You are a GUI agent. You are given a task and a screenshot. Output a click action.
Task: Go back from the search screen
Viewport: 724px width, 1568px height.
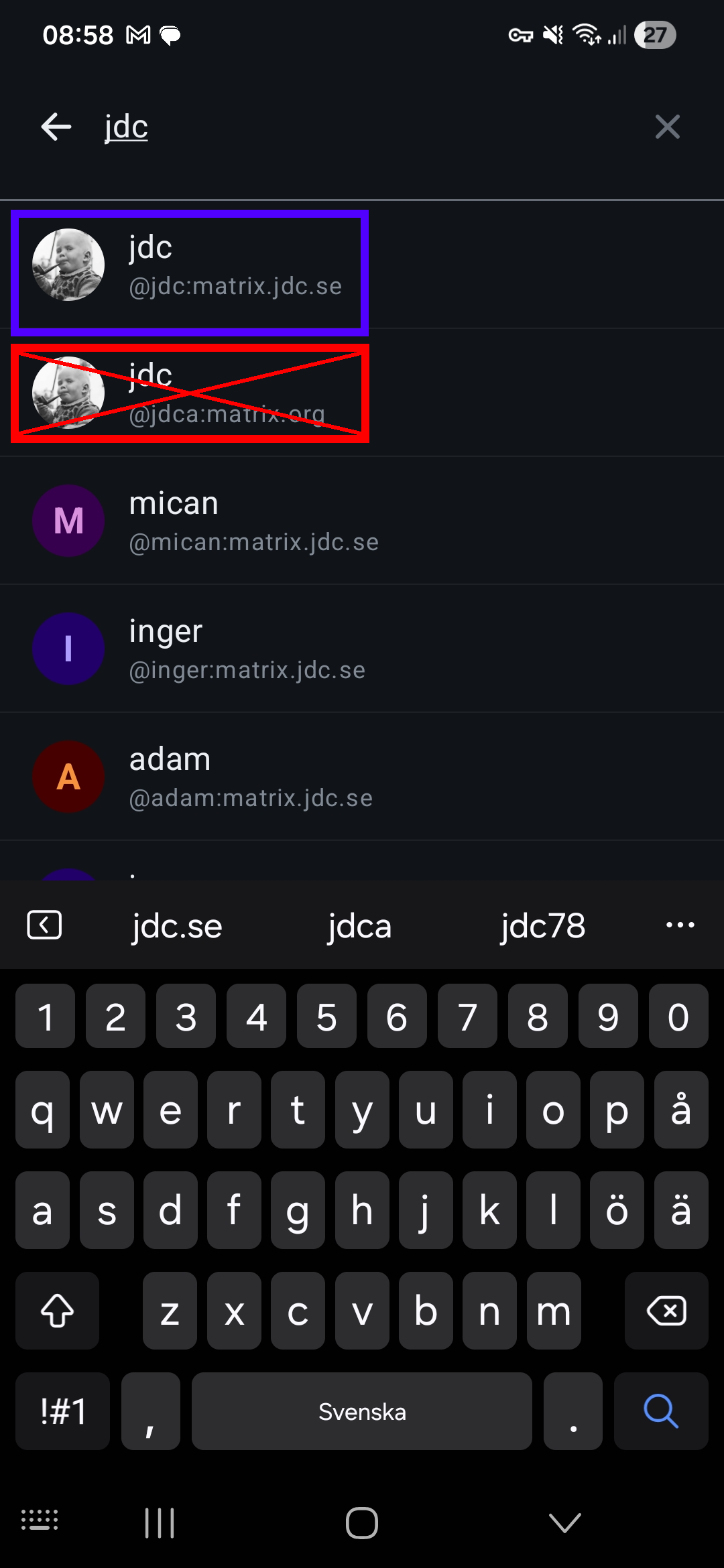pos(56,127)
